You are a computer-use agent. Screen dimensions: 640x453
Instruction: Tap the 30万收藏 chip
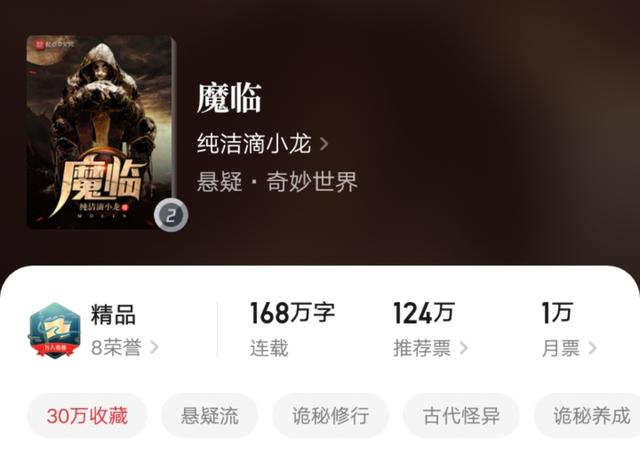tap(87, 416)
